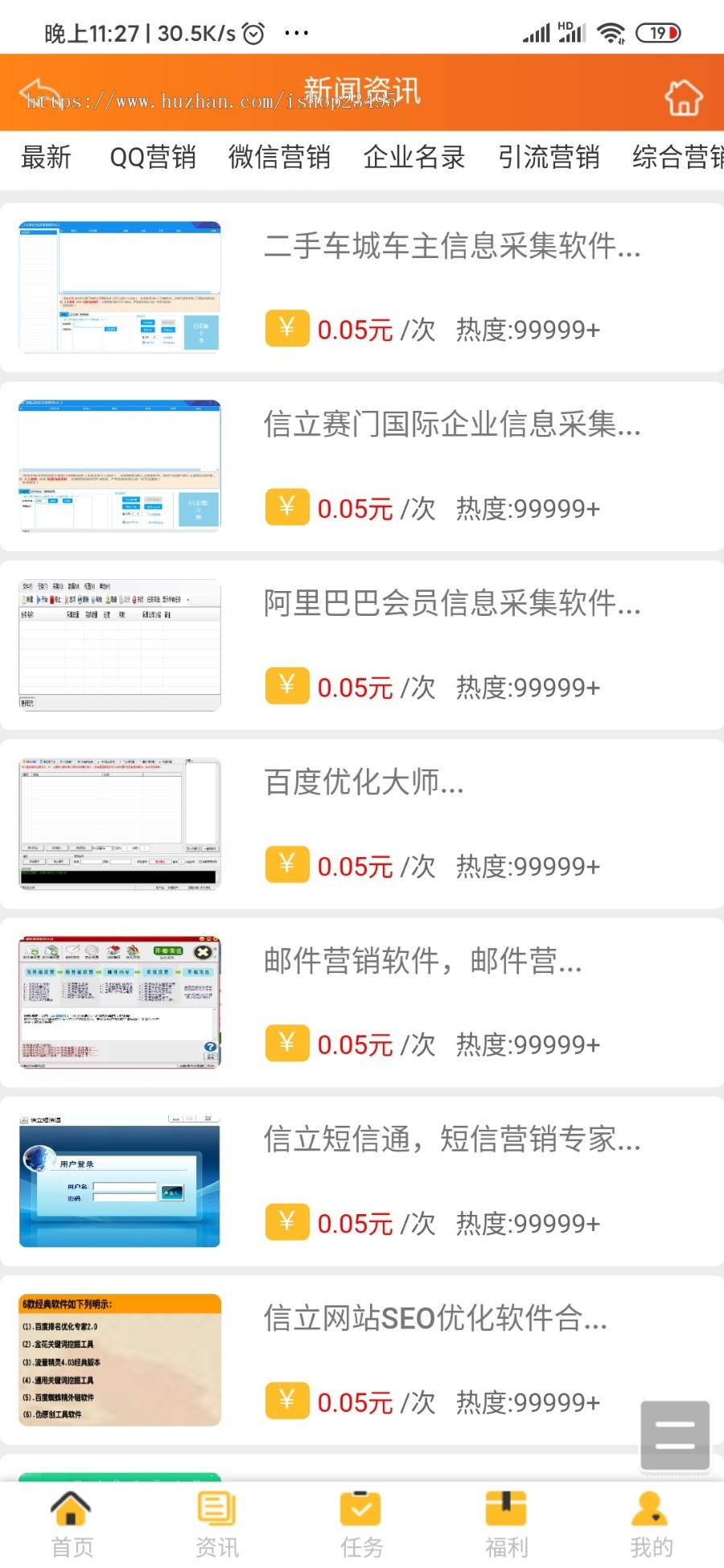Select the 微信营销 category tab
Screen dimensions: 724x1568
click(x=279, y=158)
